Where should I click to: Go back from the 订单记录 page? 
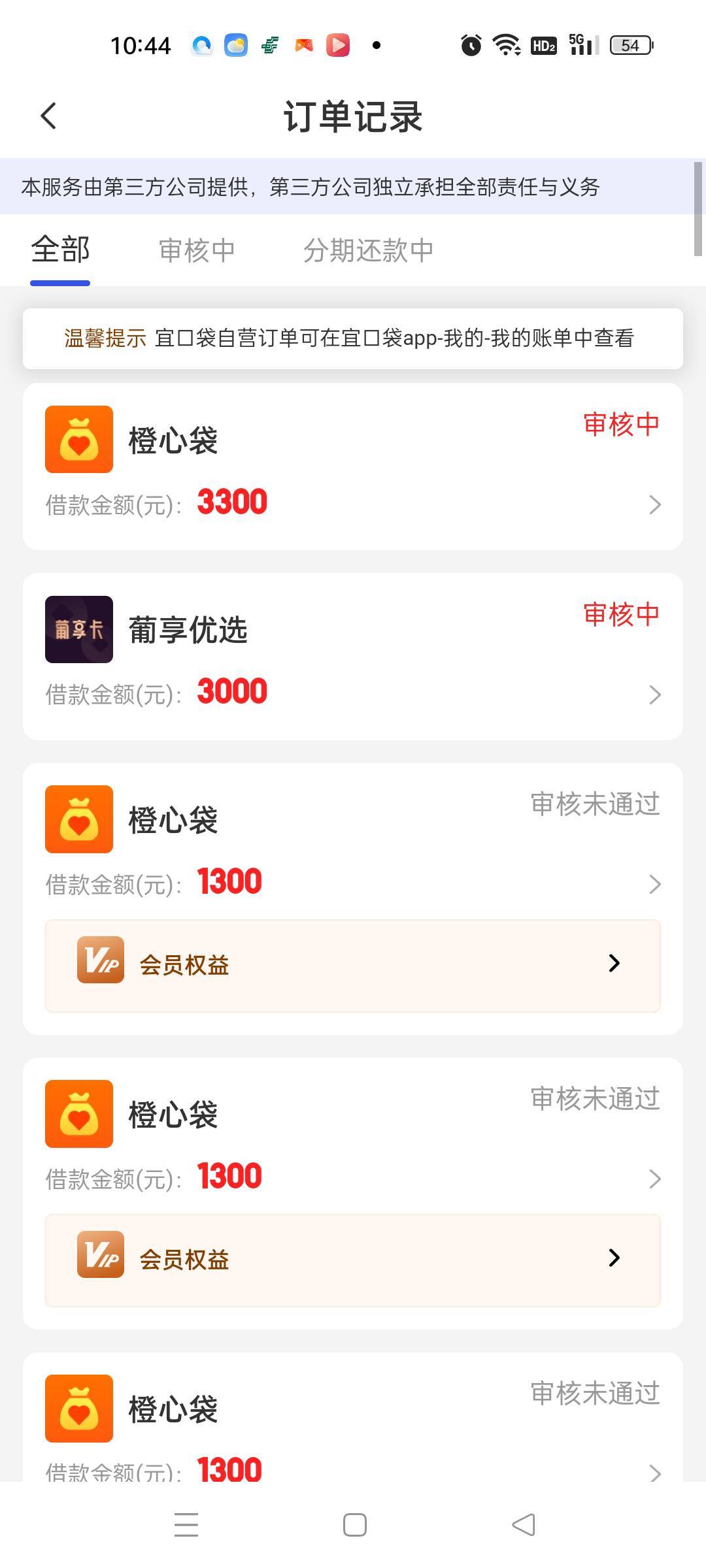pos(48,116)
